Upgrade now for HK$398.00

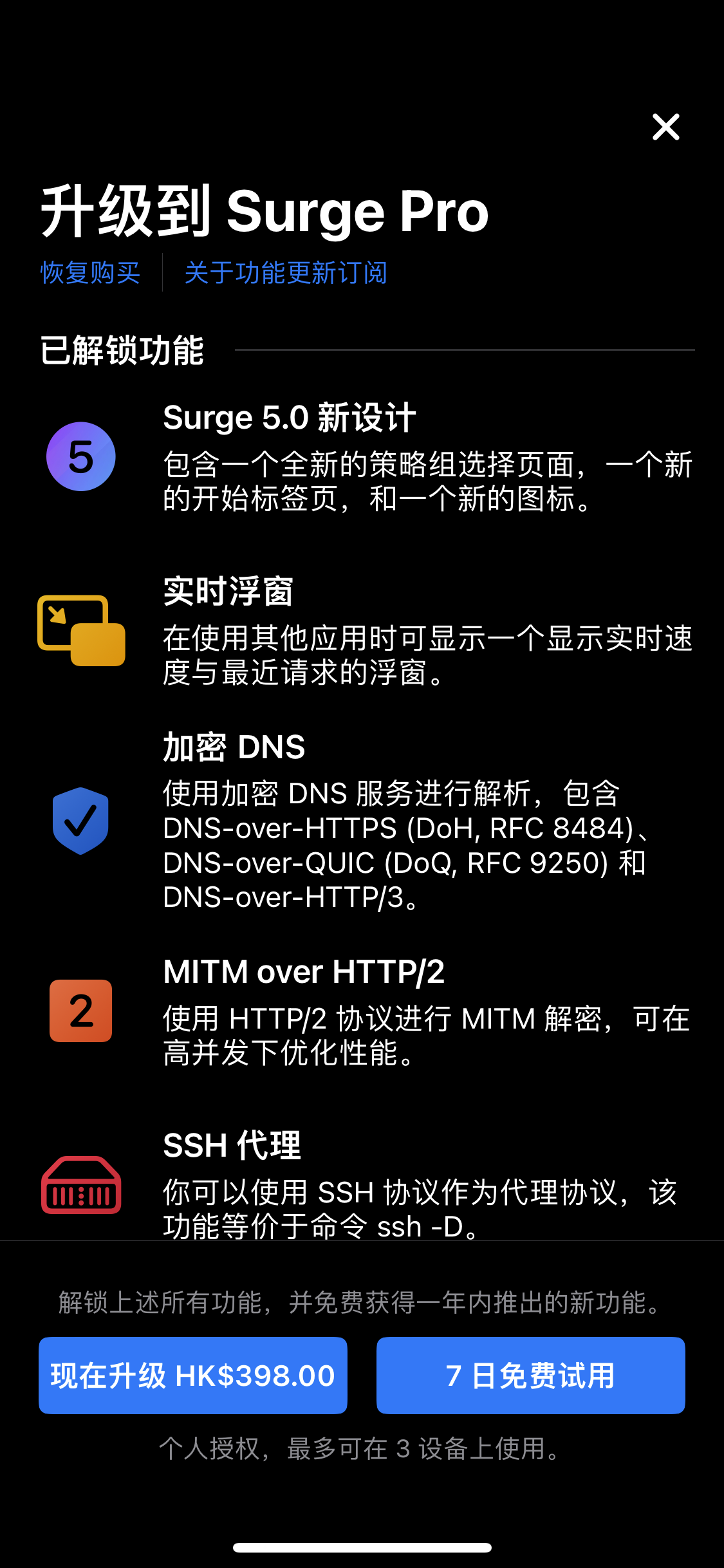193,1376
